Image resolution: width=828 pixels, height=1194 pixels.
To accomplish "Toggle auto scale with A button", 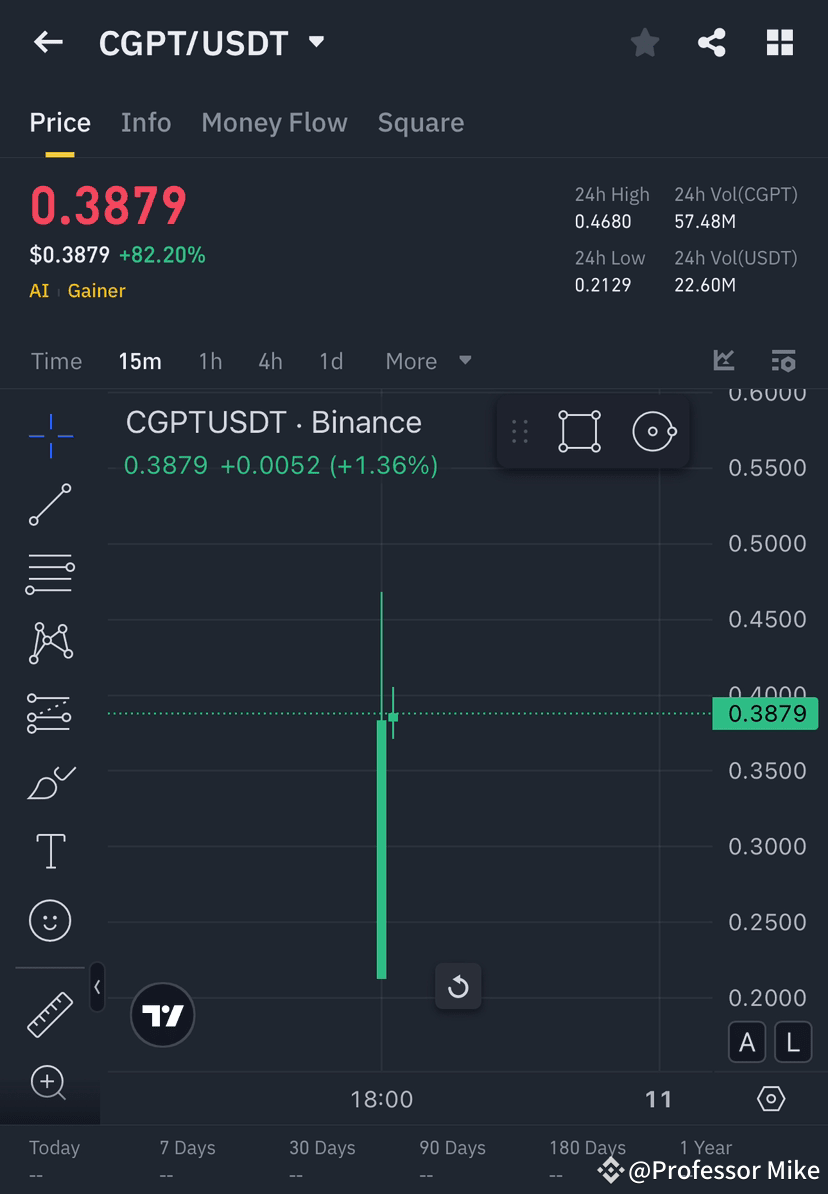I will click(x=747, y=1042).
